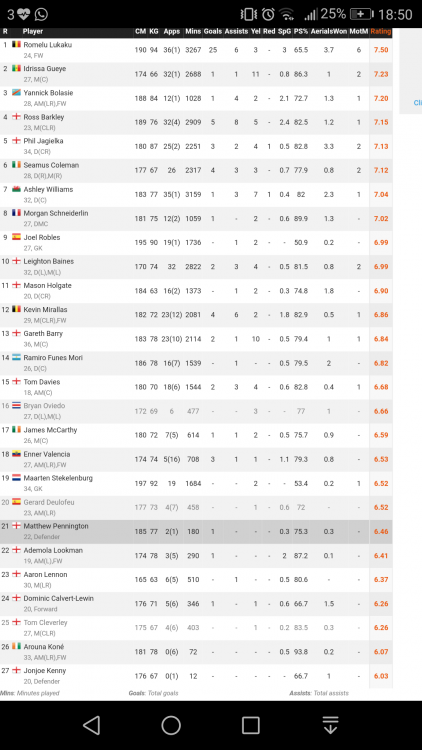Sort by the MotM column header
Screen dimensions: 422x750
click(359, 32)
